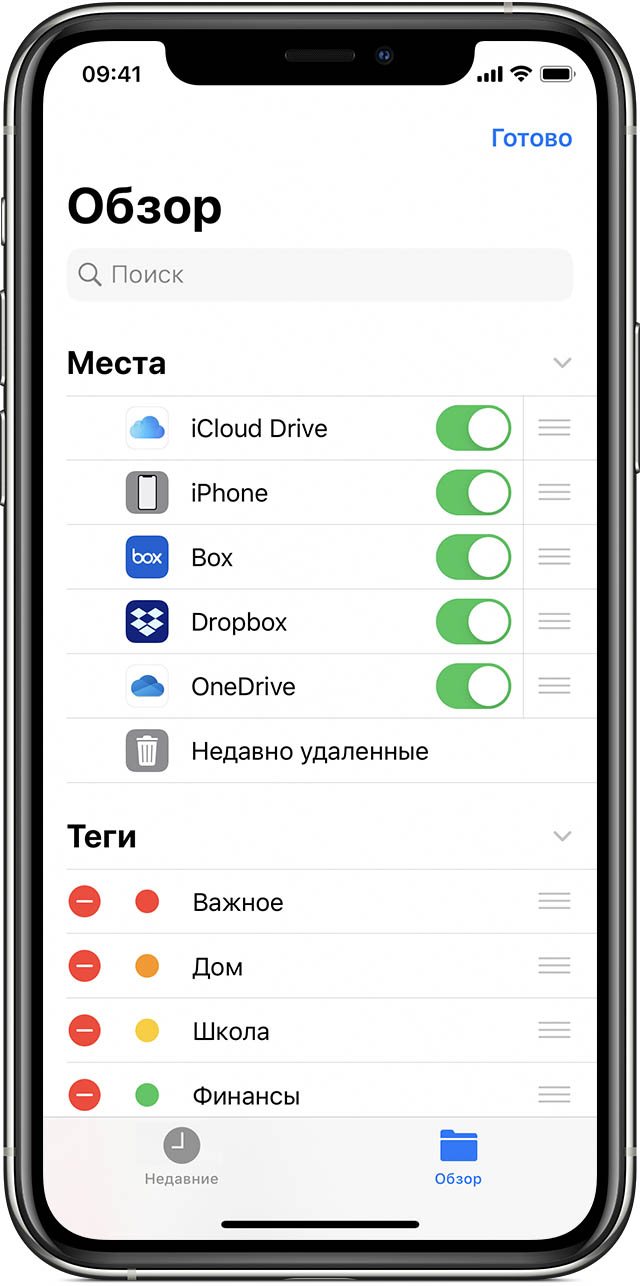Viewport: 640px width, 1286px height.
Task: Disable the OneDrive toggle
Action: click(473, 686)
